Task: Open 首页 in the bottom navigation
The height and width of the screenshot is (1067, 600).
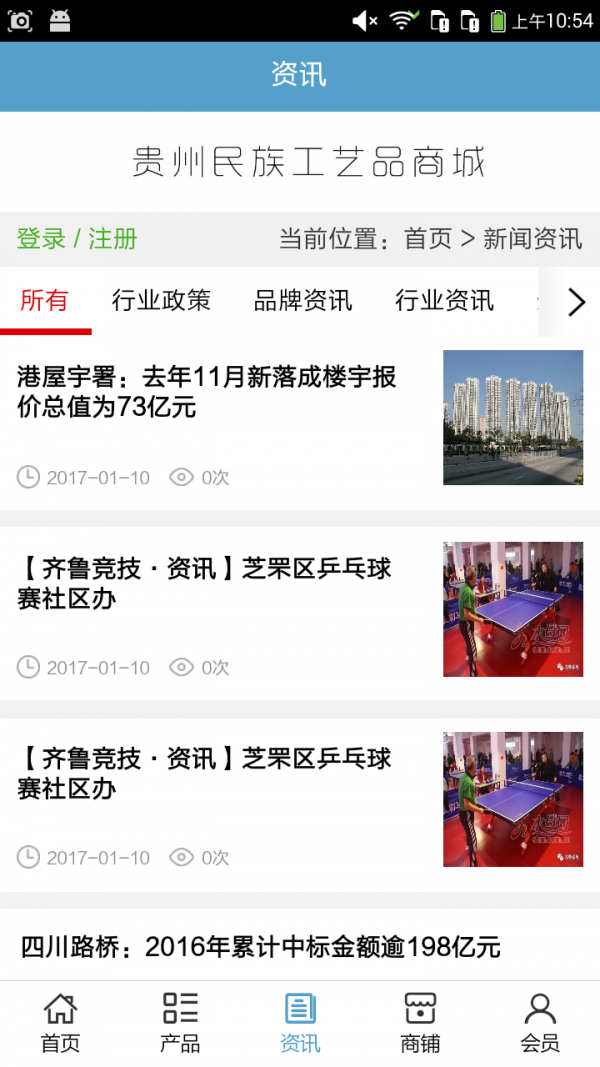Action: pyautogui.click(x=60, y=1023)
